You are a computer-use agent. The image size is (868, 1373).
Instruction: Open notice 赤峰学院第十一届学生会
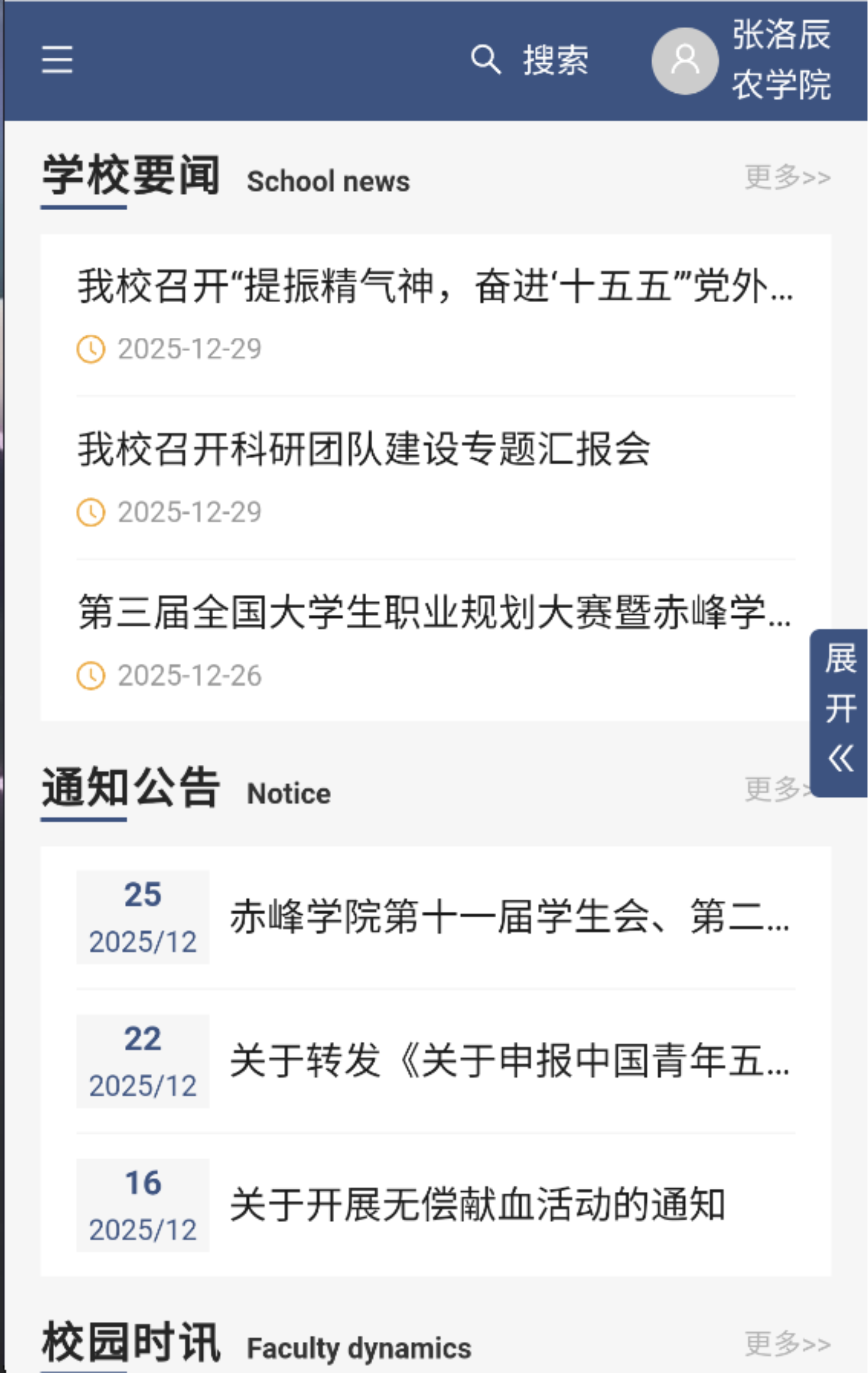point(509,917)
